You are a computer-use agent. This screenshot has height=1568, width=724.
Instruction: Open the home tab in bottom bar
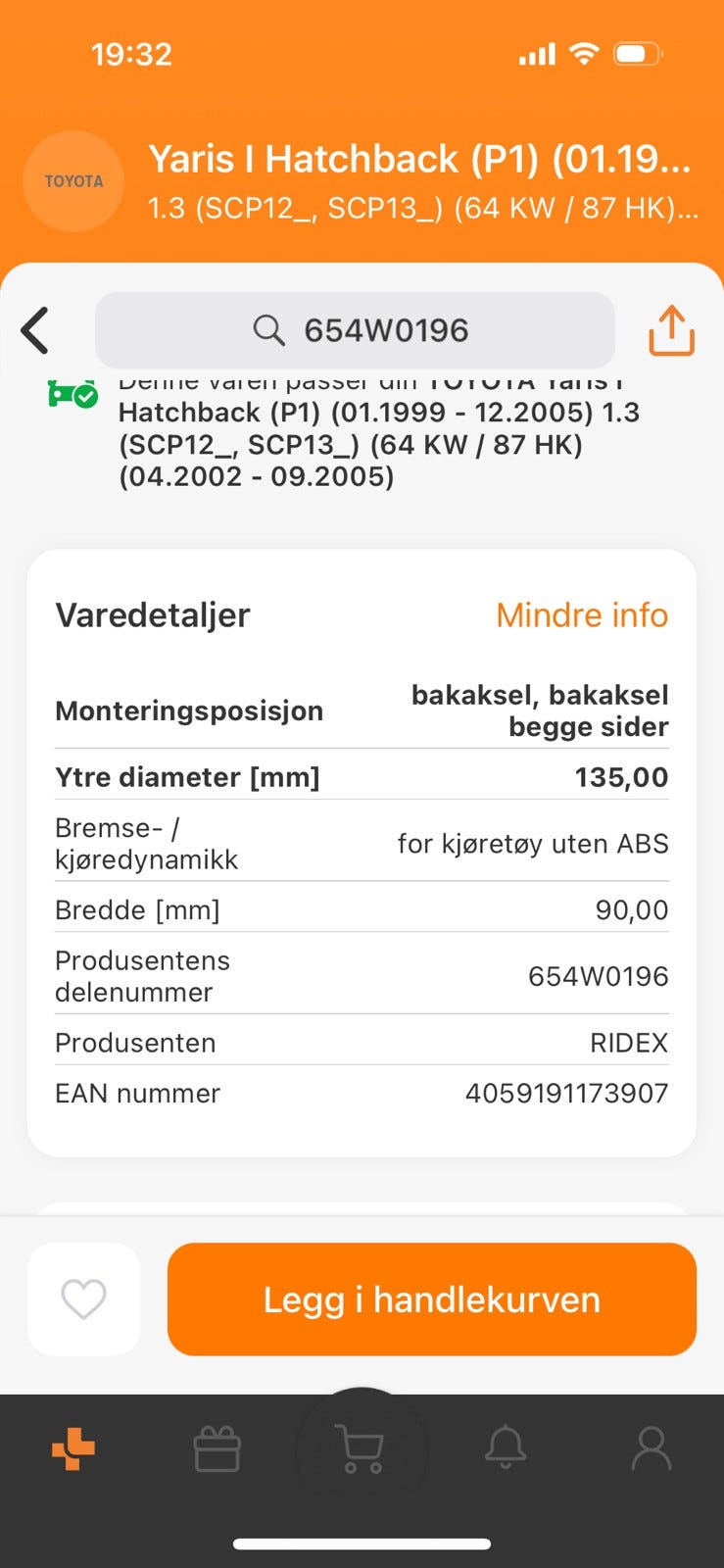[73, 1448]
